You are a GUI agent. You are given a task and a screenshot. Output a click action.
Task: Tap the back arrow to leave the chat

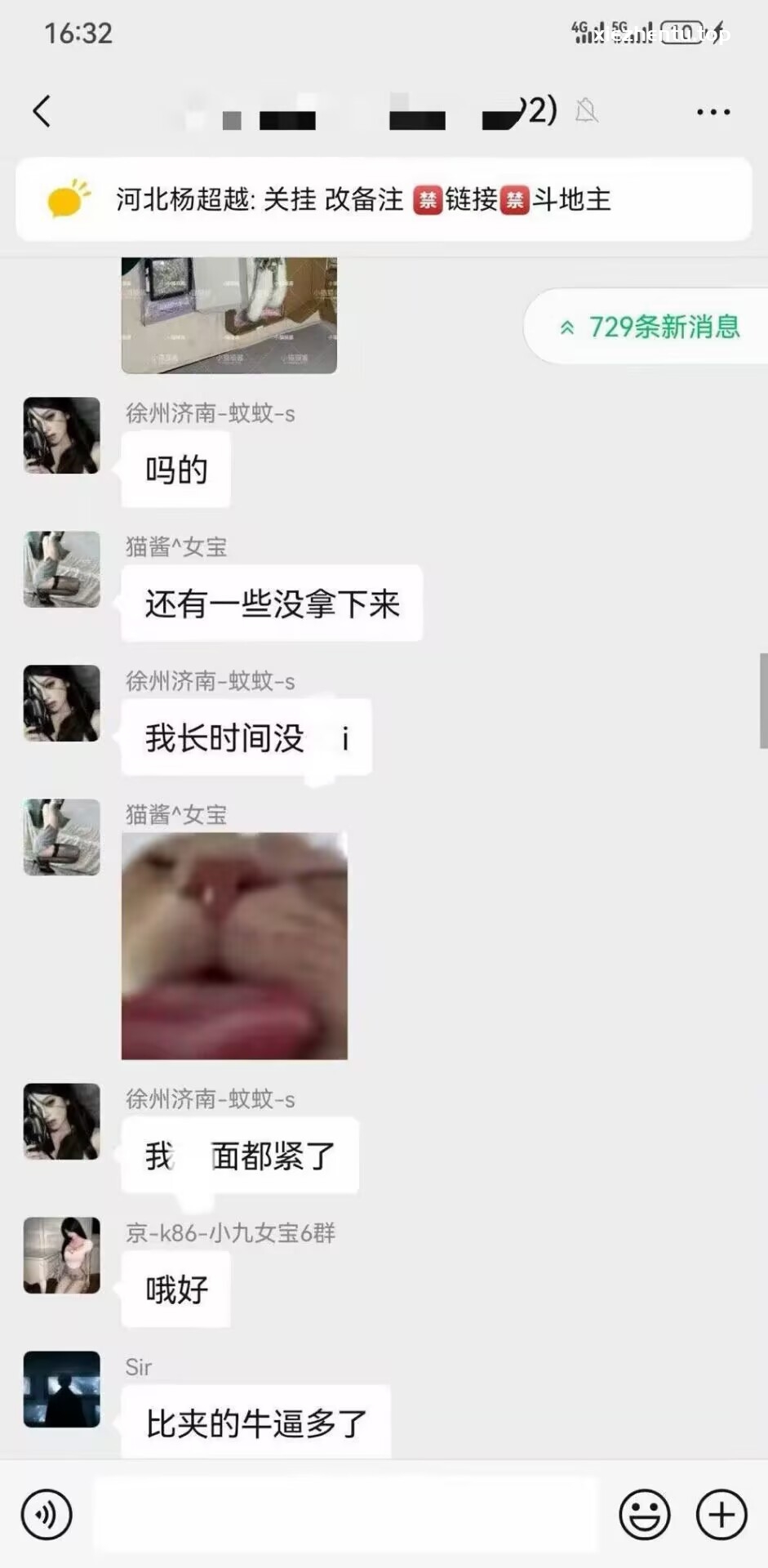[x=42, y=110]
